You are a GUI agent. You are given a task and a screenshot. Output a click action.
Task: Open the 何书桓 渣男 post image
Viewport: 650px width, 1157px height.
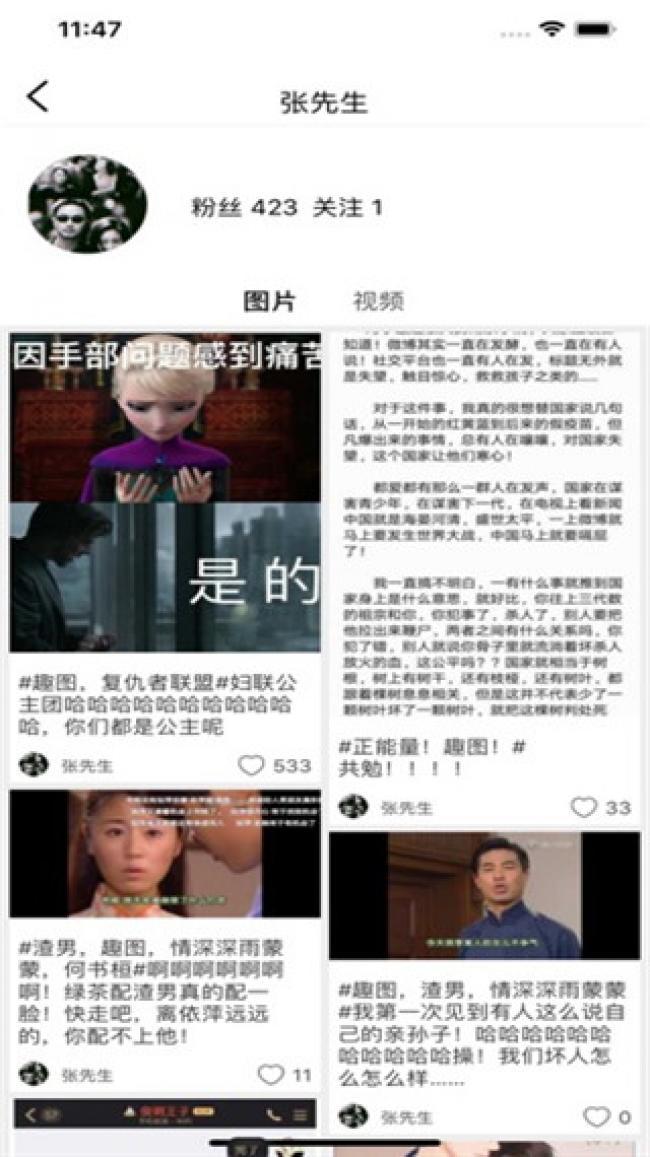point(165,853)
